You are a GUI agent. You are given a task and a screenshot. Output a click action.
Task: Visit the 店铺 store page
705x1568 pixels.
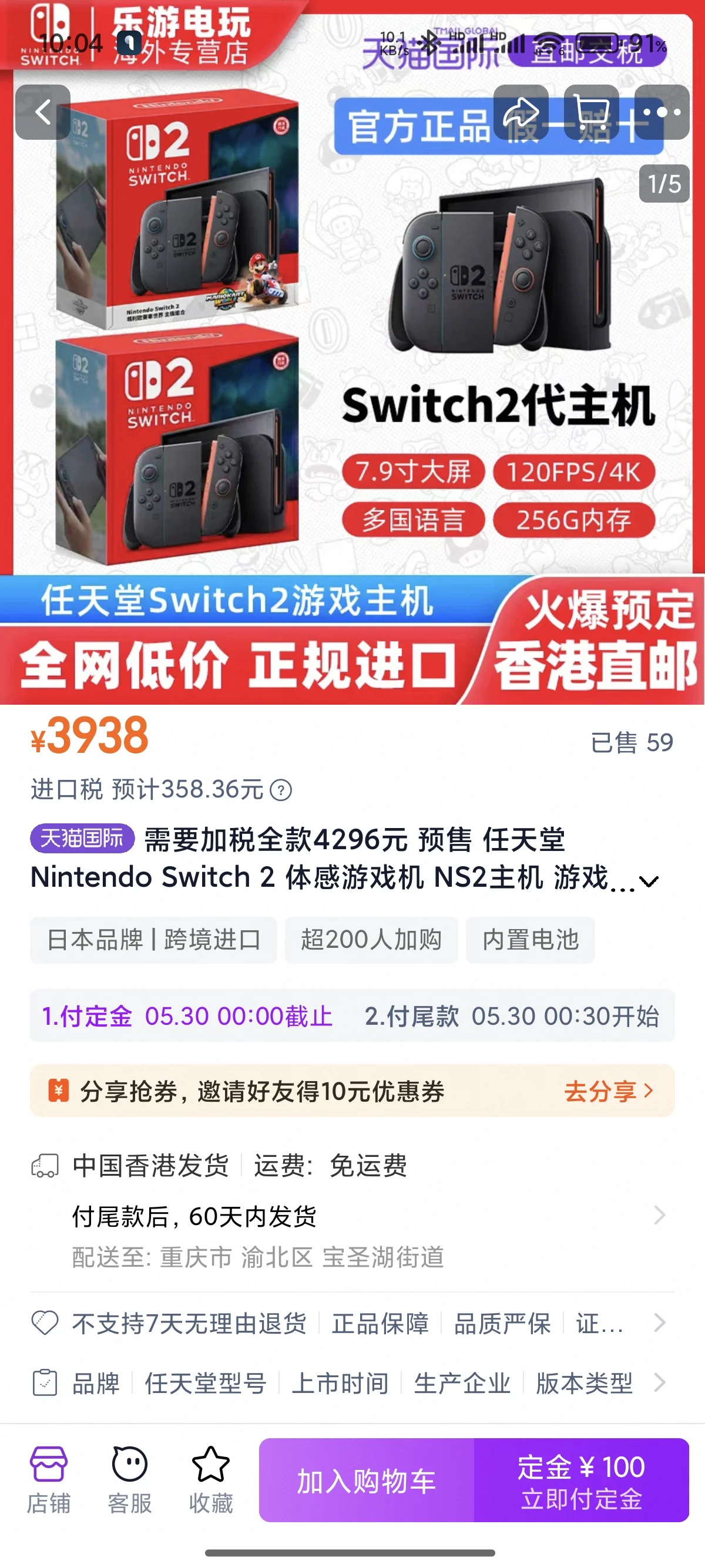[x=49, y=1479]
